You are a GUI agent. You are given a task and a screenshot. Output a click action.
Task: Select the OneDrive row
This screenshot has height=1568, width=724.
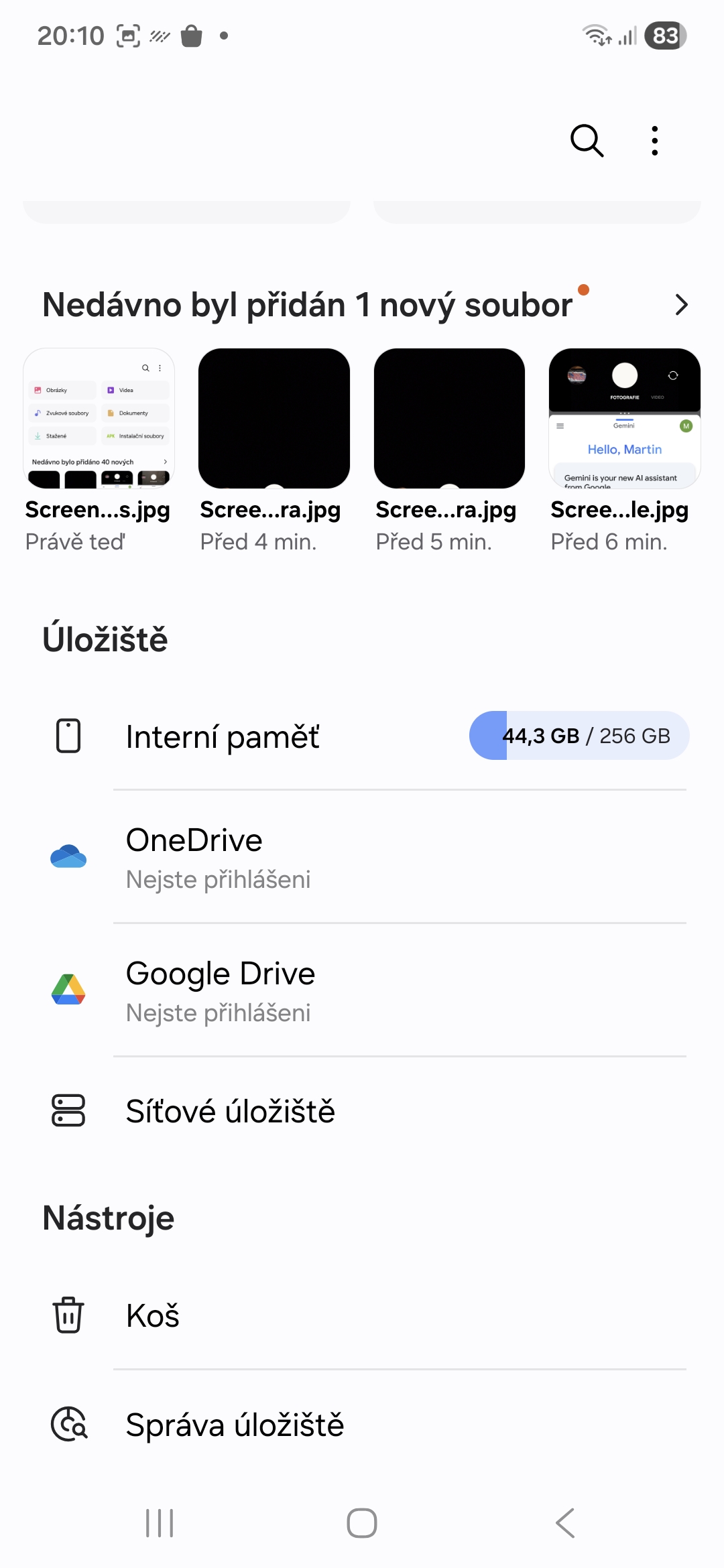362,857
